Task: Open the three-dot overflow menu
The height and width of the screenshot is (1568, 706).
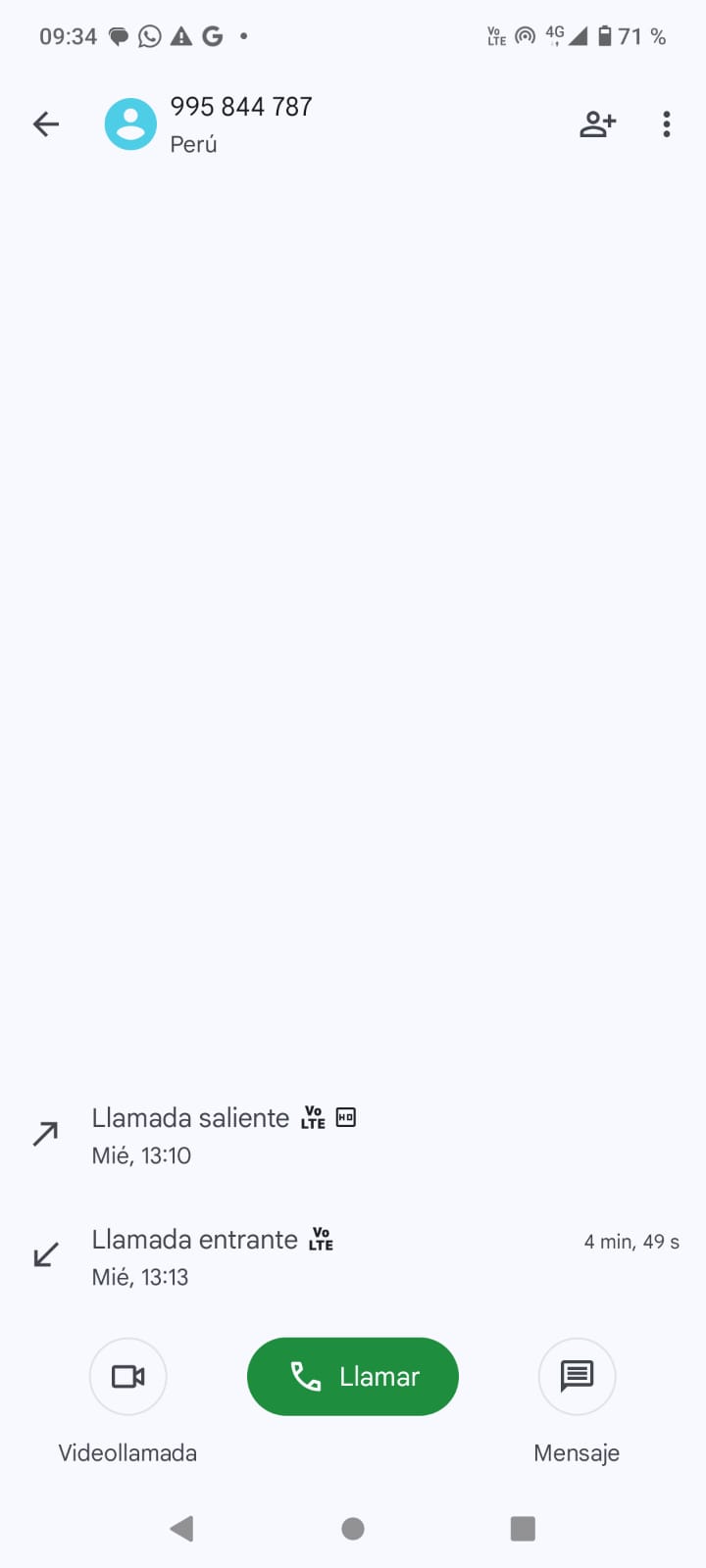Action: (x=667, y=124)
